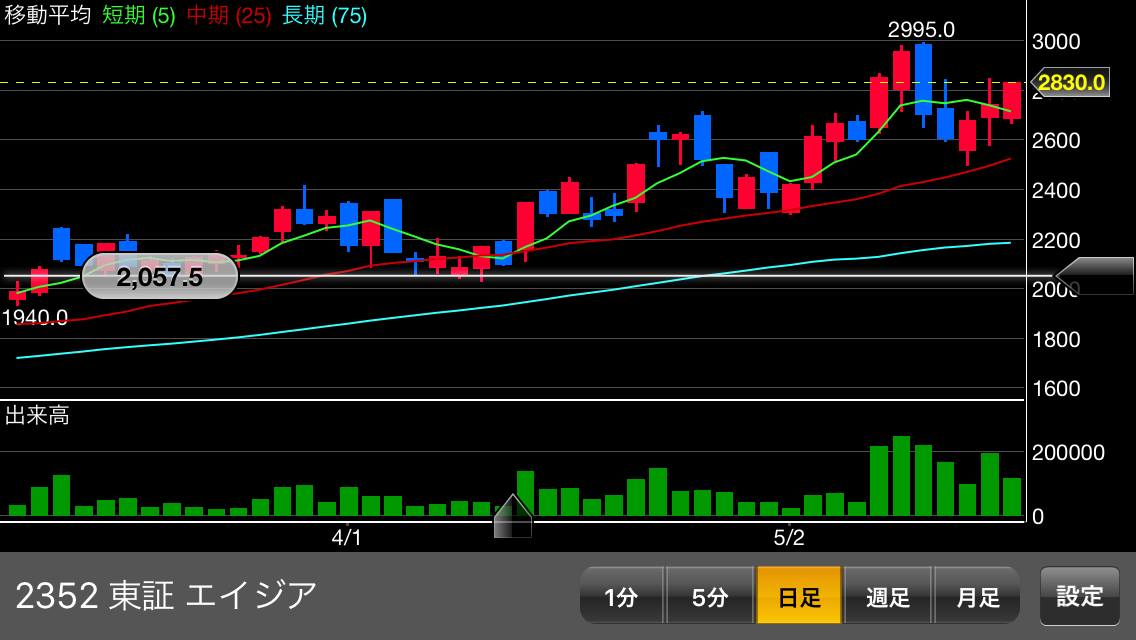This screenshot has width=1136, height=640.
Task: Show the 月足 monthly chart
Action: click(x=977, y=597)
